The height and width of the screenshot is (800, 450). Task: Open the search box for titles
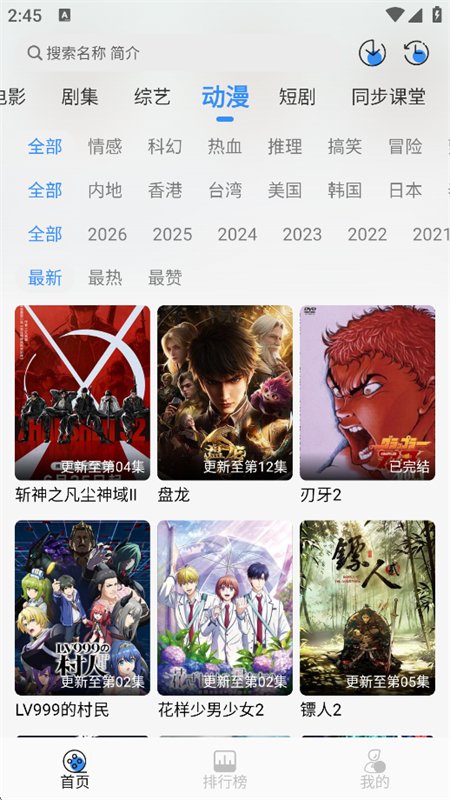point(184,53)
